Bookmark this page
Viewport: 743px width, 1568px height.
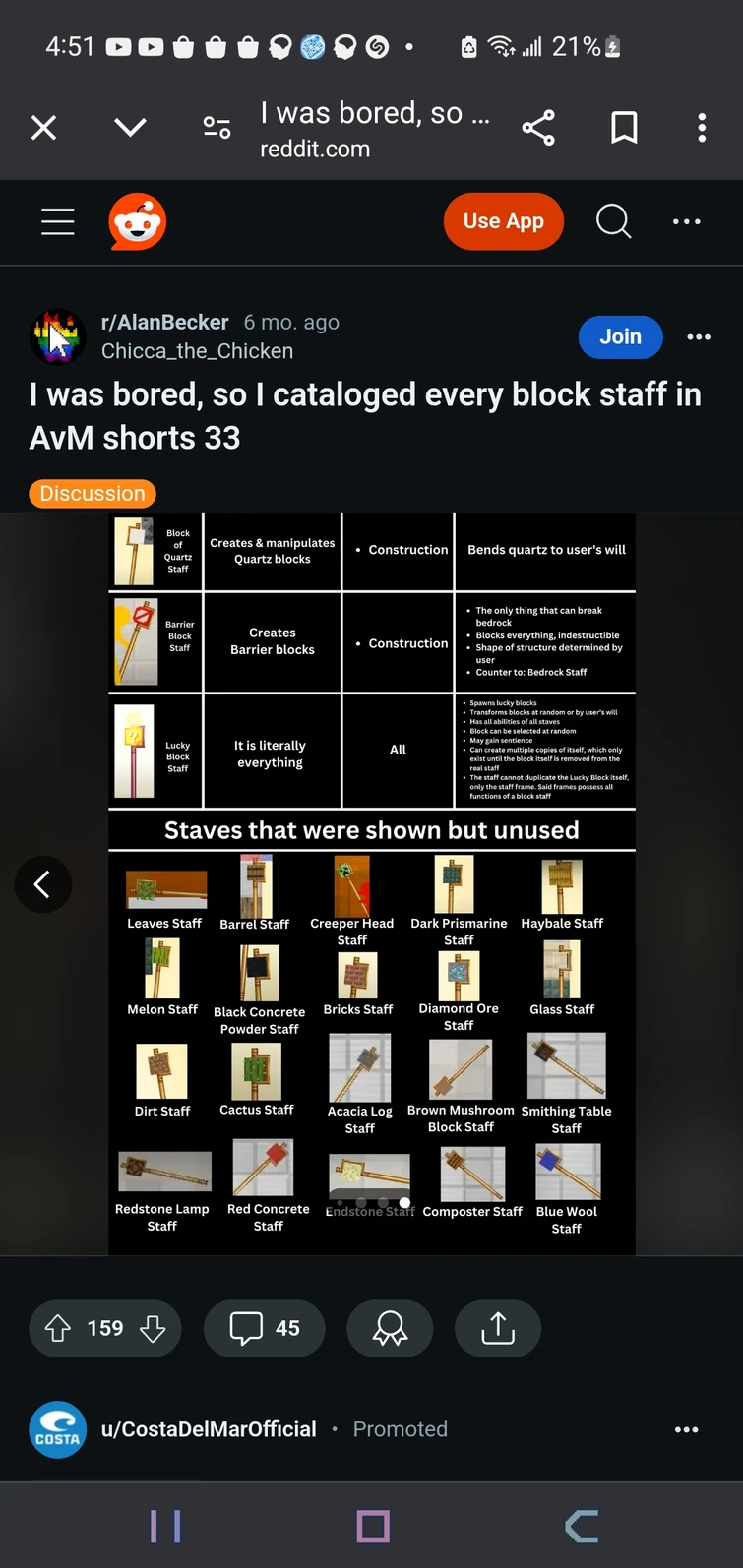[x=624, y=128]
